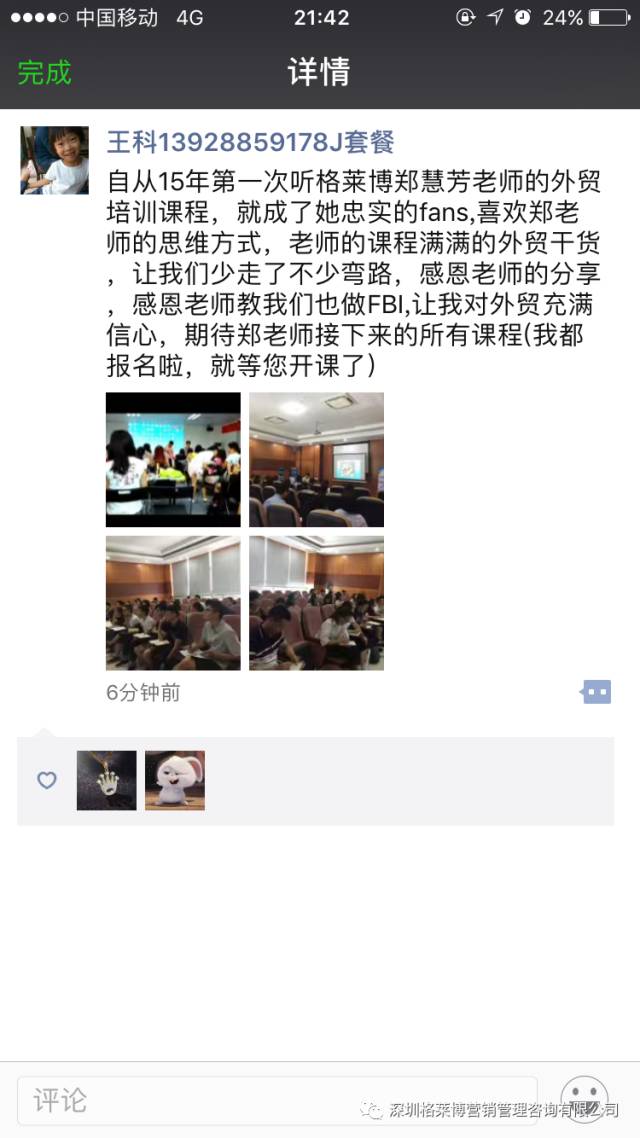Open 王科13928859178J套餐 profile name link
Image resolution: width=640 pixels, height=1138 pixels.
pos(250,142)
